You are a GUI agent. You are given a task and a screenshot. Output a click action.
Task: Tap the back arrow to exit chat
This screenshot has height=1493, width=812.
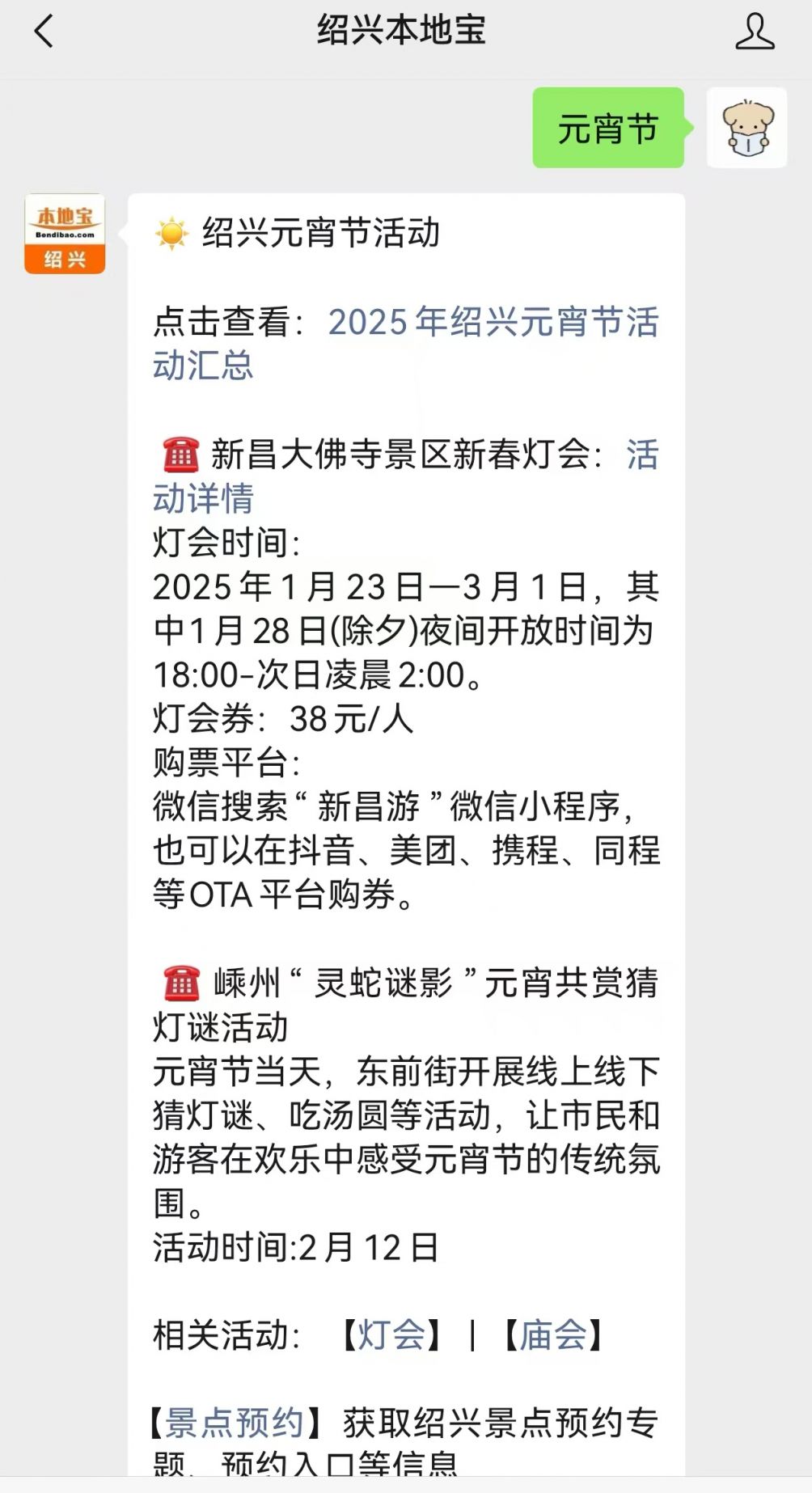44,33
